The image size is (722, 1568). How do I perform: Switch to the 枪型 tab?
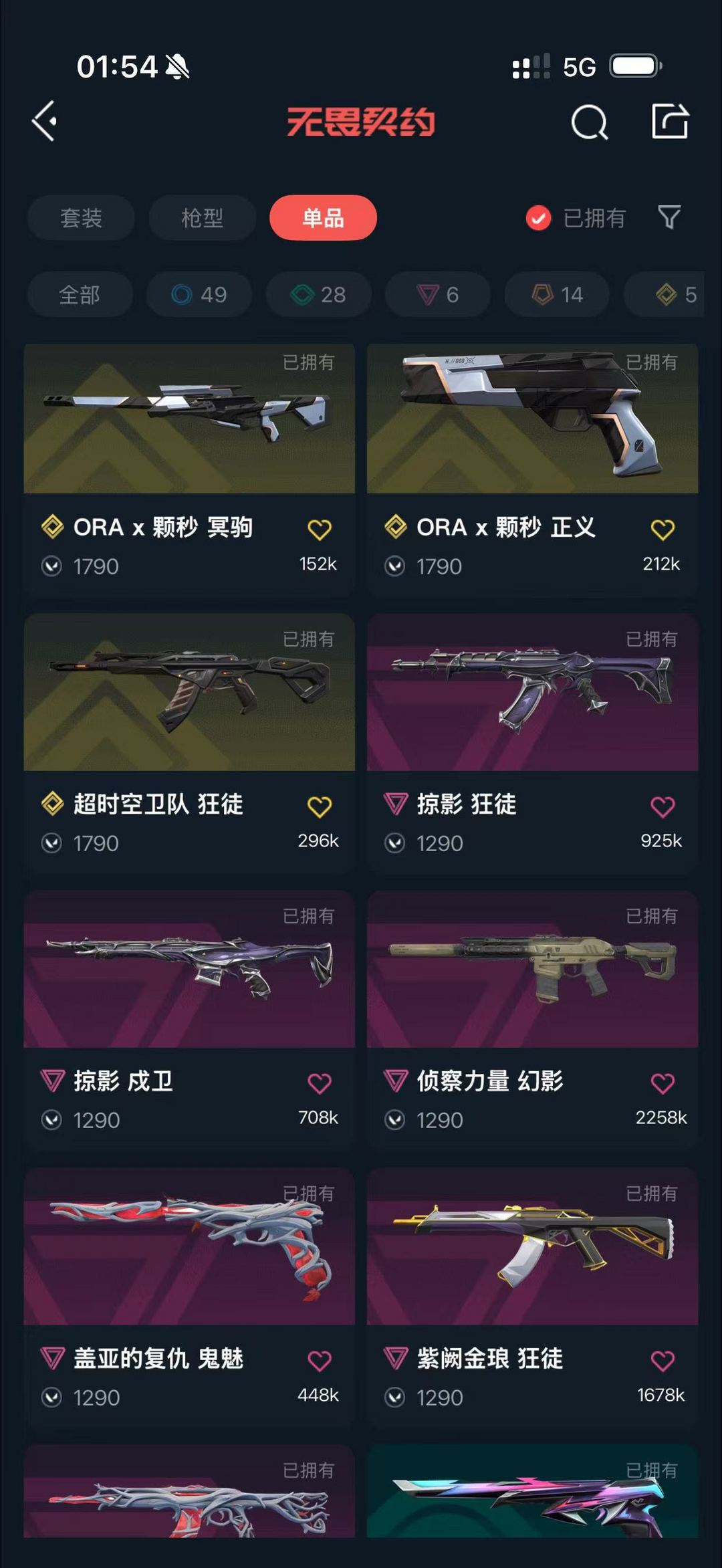coord(202,218)
